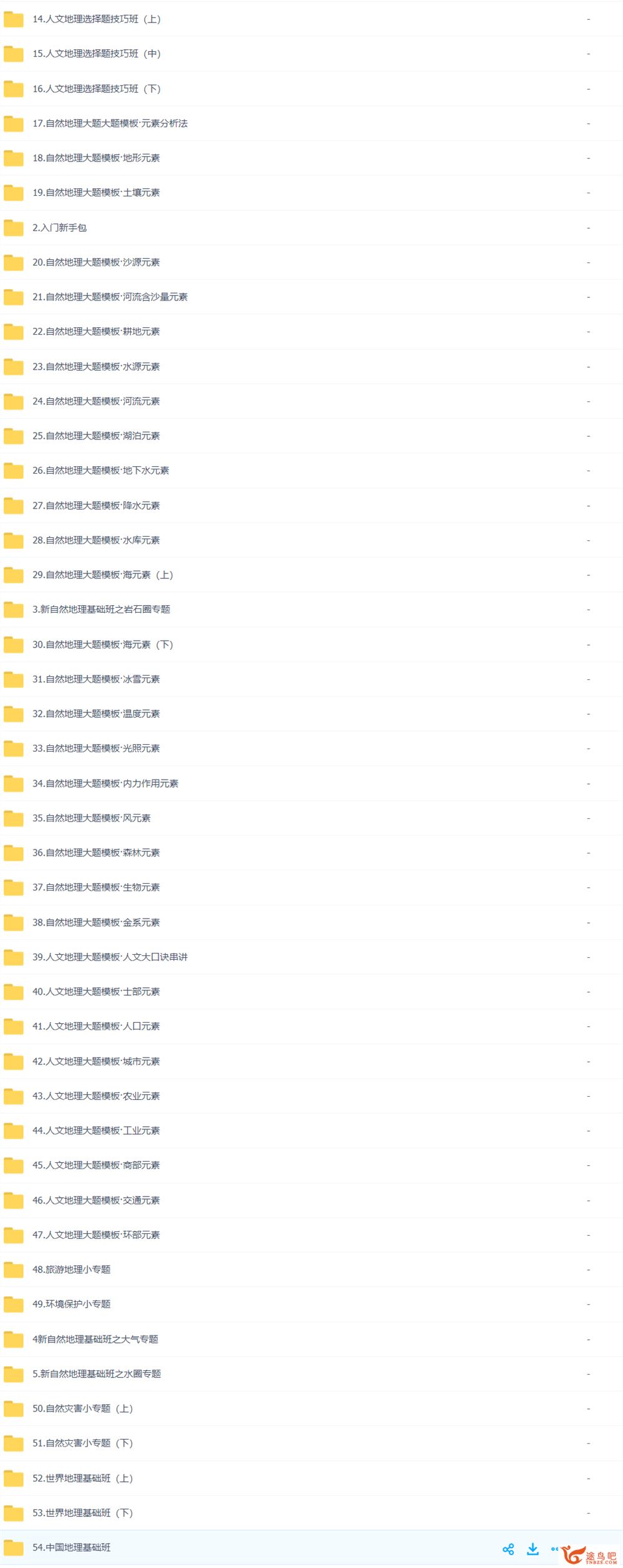Open folder 21.自然地理大题模板·河流含沙量元素

click(x=110, y=297)
